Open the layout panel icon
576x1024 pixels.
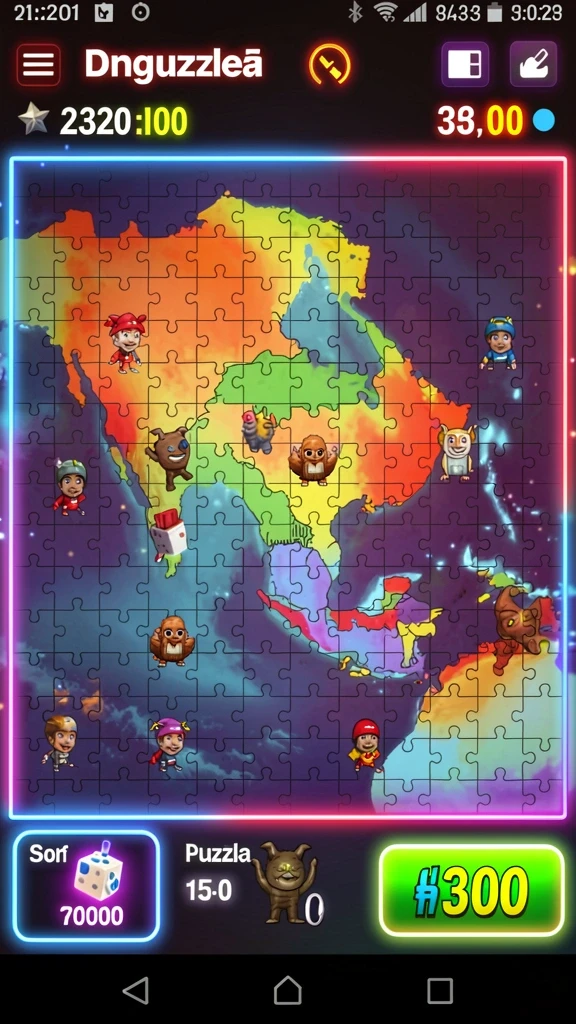pos(465,64)
